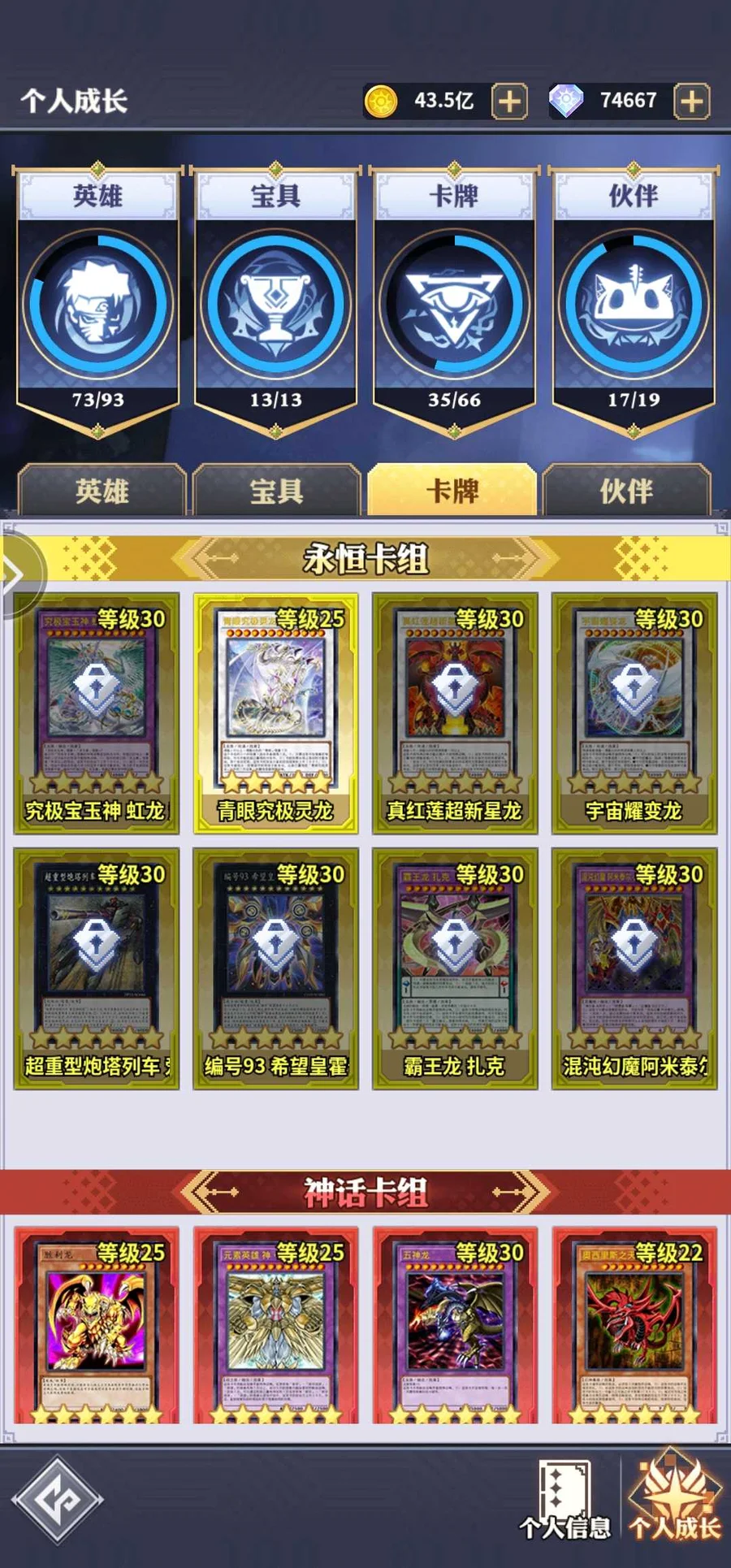View the 青眼究极灵龙 card details
Viewport: 731px width, 1568px height.
point(276,713)
